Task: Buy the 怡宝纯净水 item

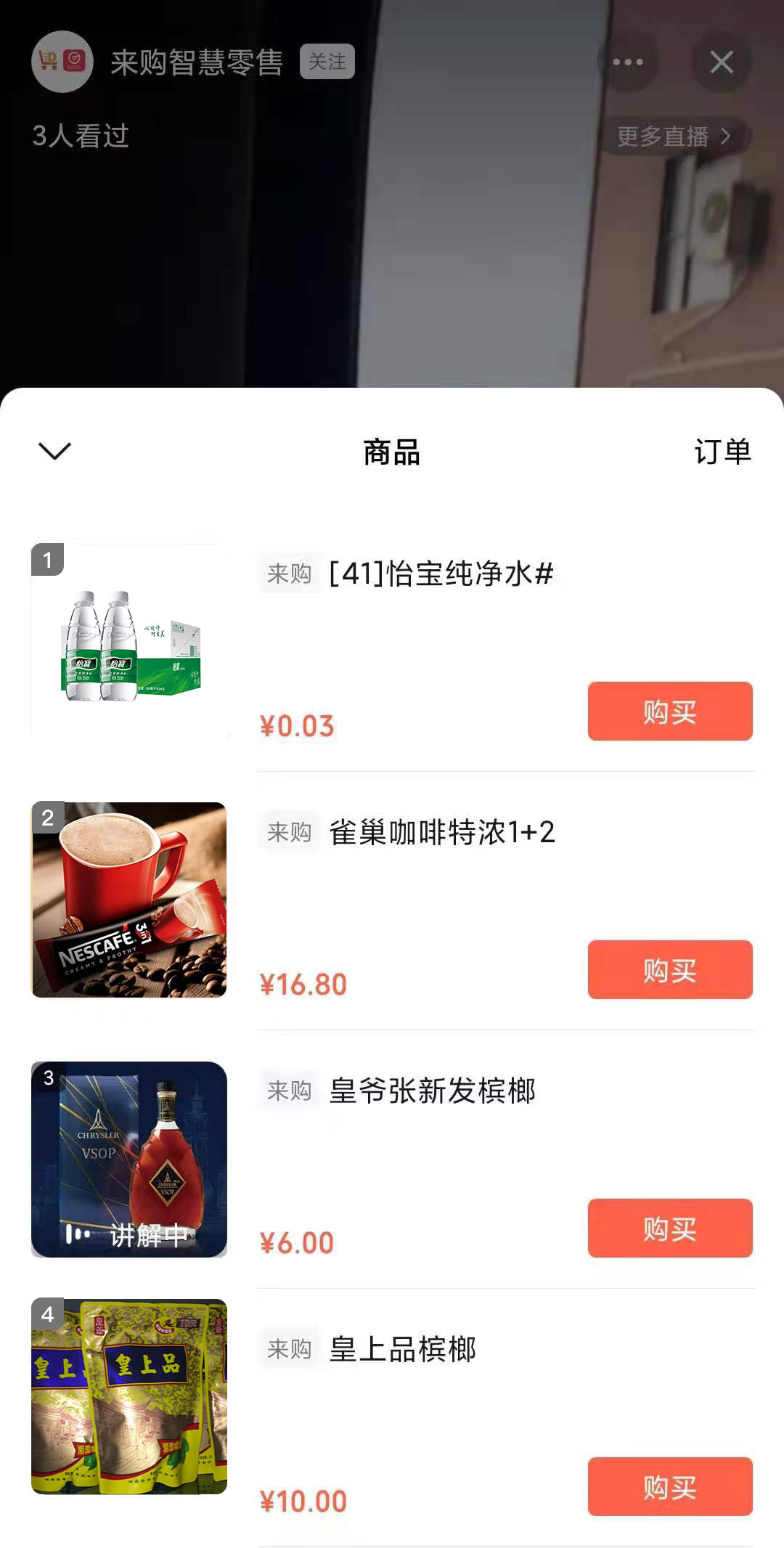Action: click(x=669, y=711)
